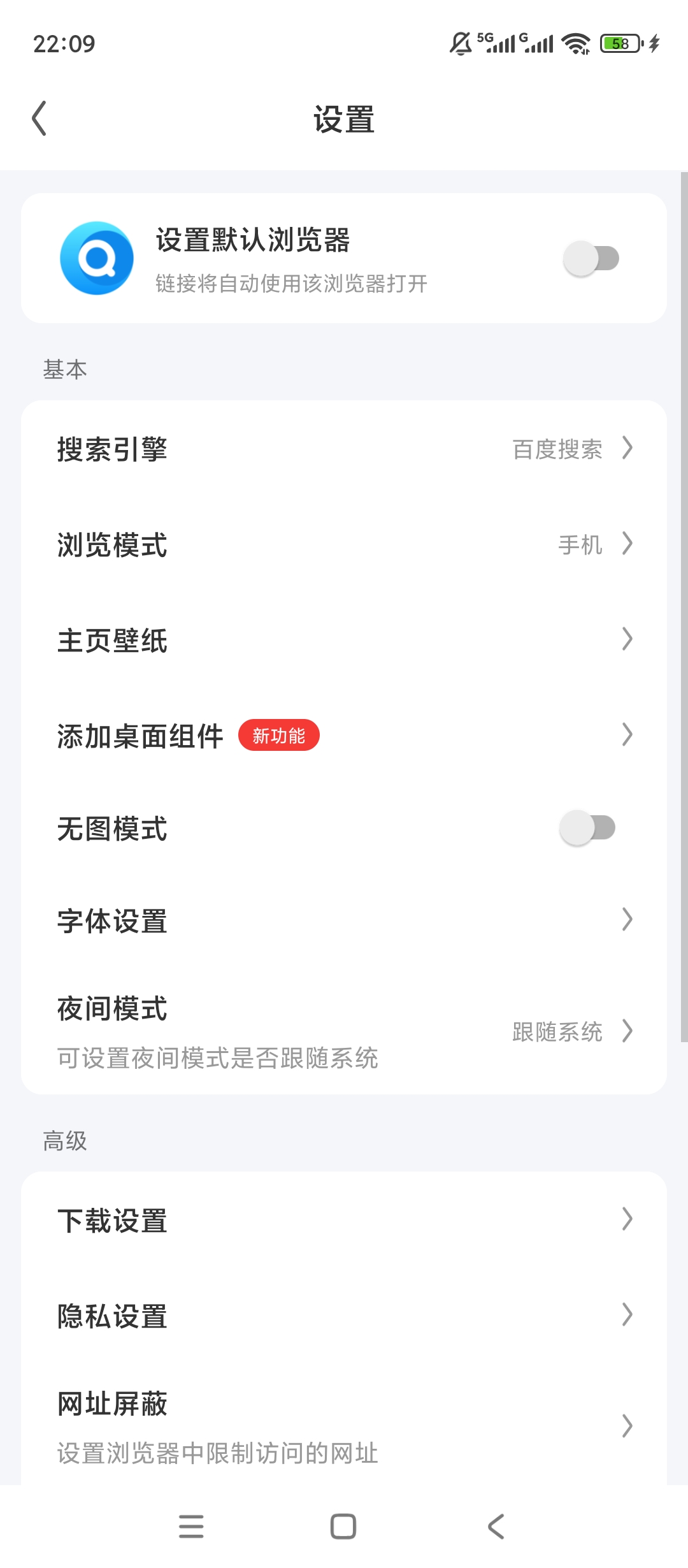Image resolution: width=688 pixels, height=1568 pixels.
Task: Open 夜间模式 settings
Action: click(x=344, y=1031)
